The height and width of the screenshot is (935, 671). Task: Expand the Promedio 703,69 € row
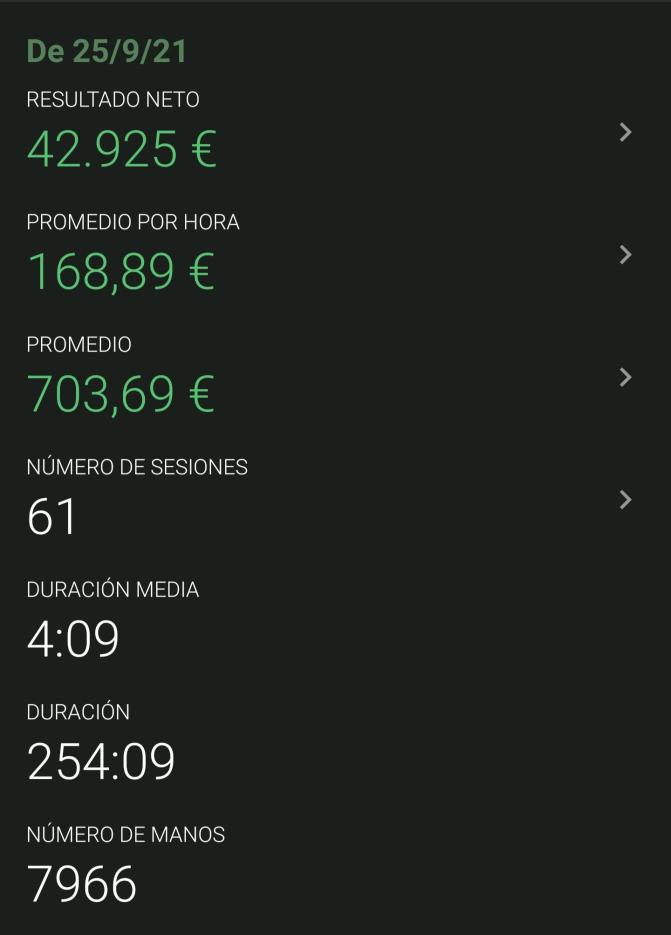coord(625,377)
